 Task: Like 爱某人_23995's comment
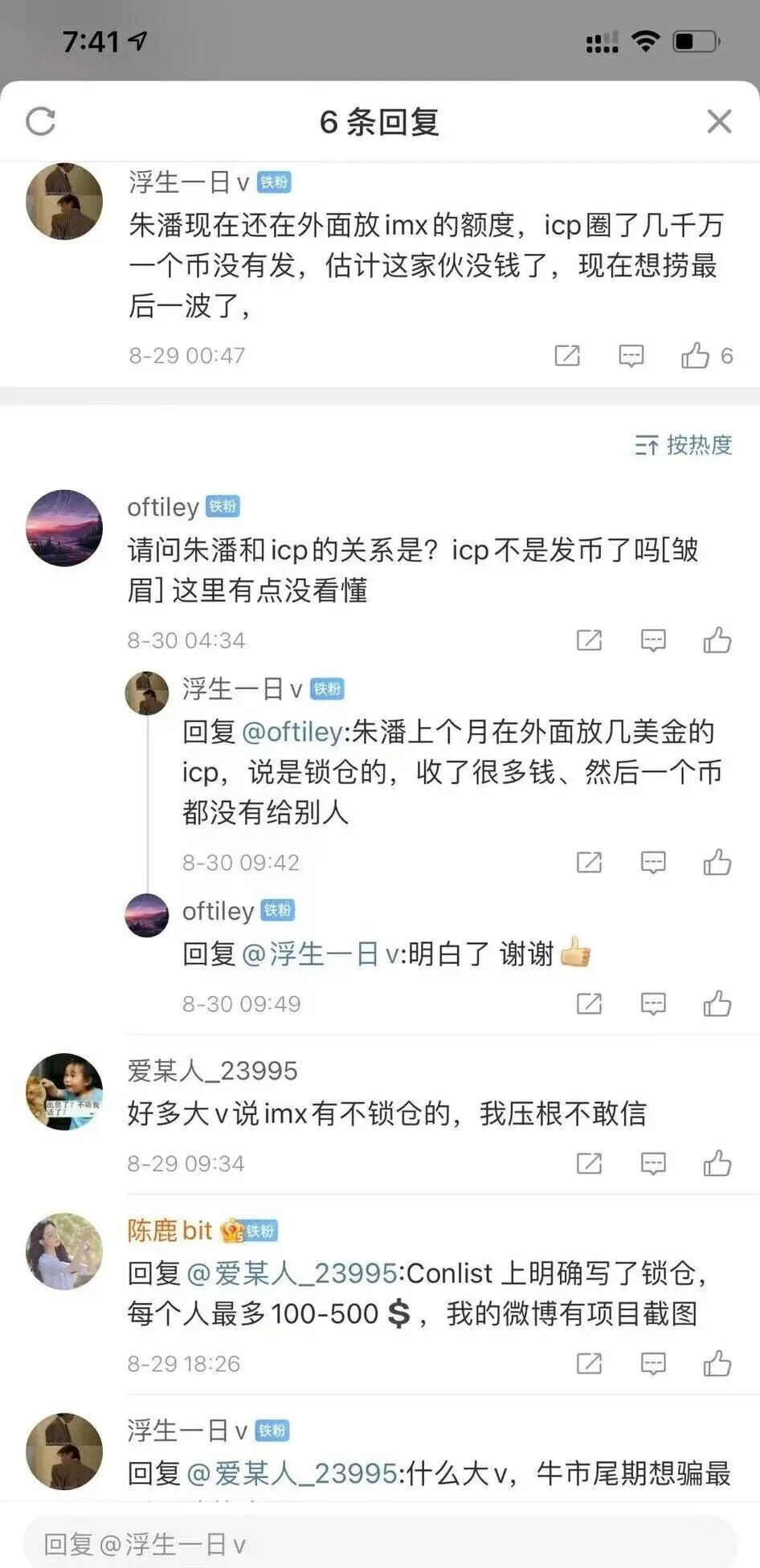pos(717,1163)
